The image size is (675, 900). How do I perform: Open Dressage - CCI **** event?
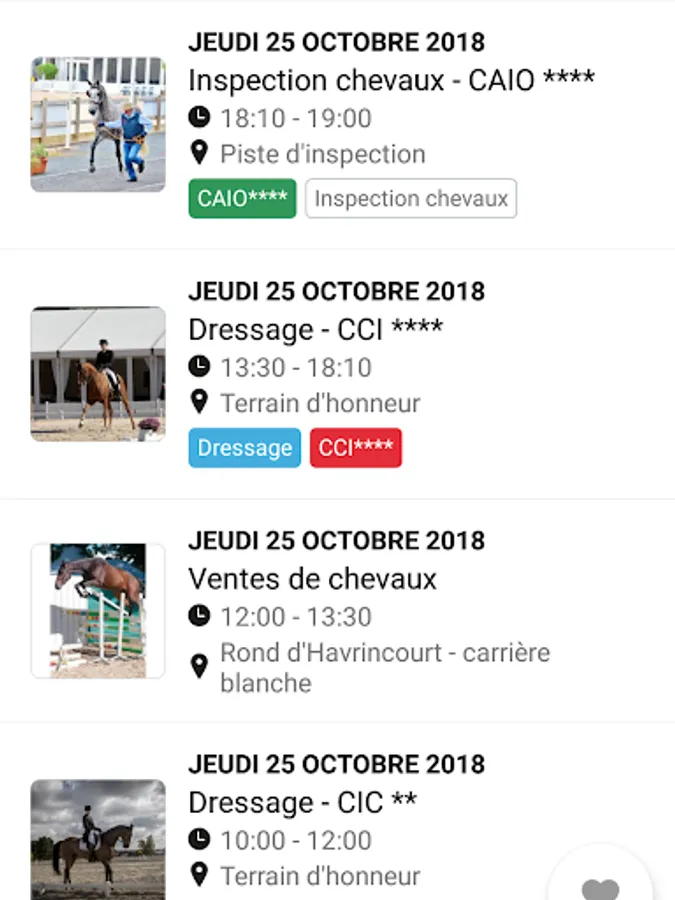tap(316, 330)
